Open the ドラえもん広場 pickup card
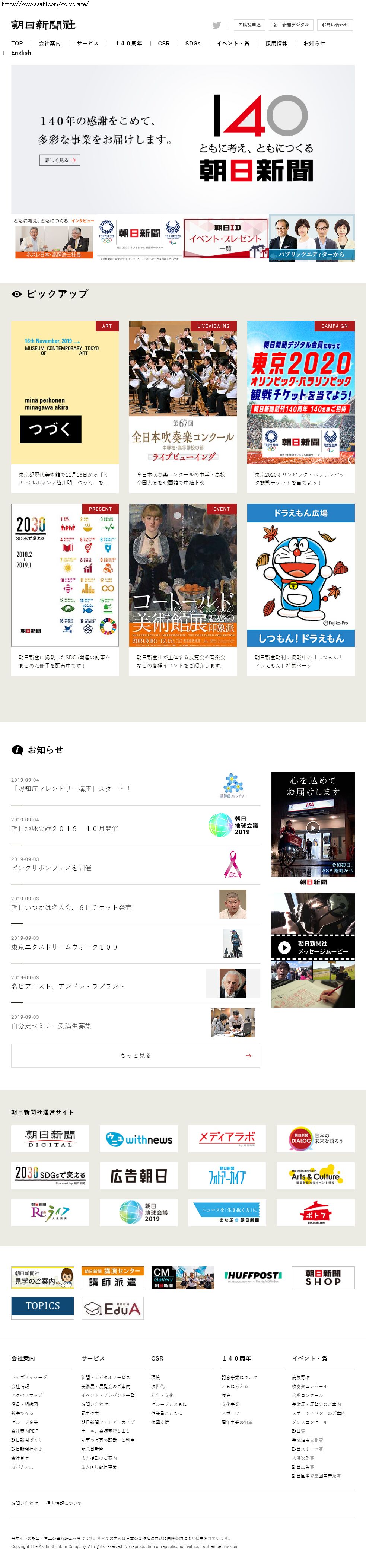Screen dimensions: 366x1568 click(x=300, y=588)
